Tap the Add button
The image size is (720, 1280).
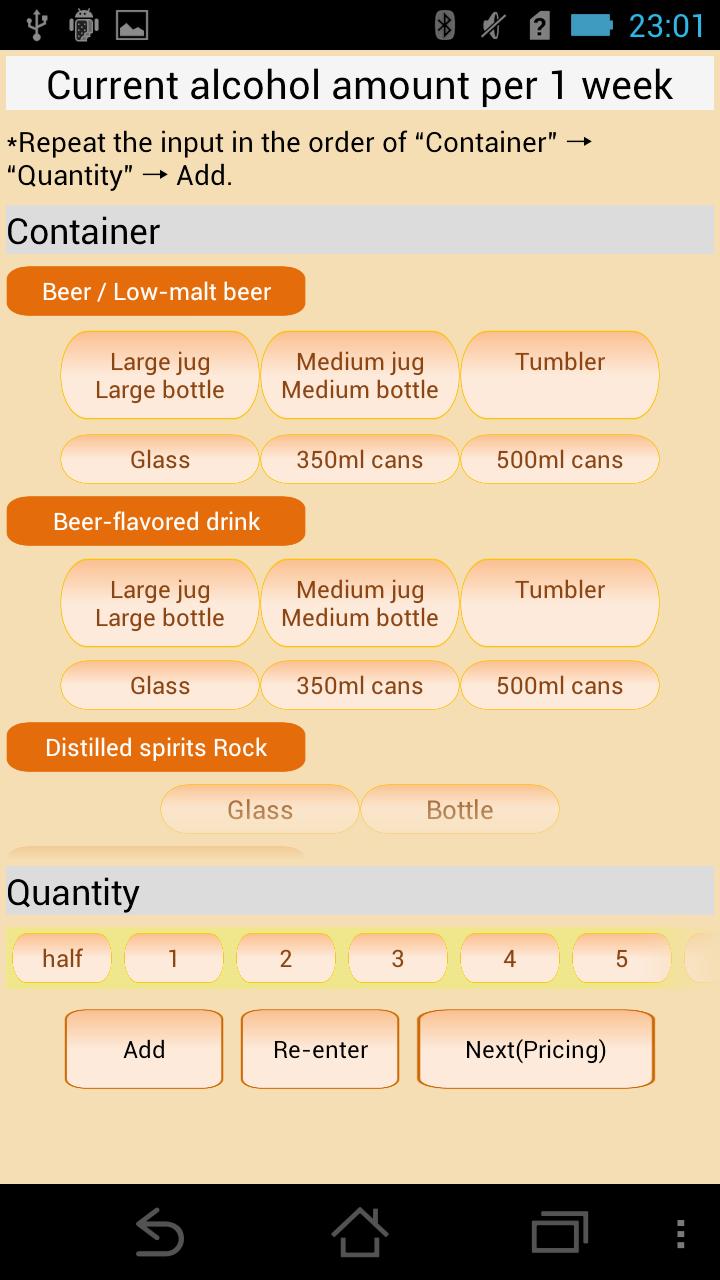click(144, 1049)
